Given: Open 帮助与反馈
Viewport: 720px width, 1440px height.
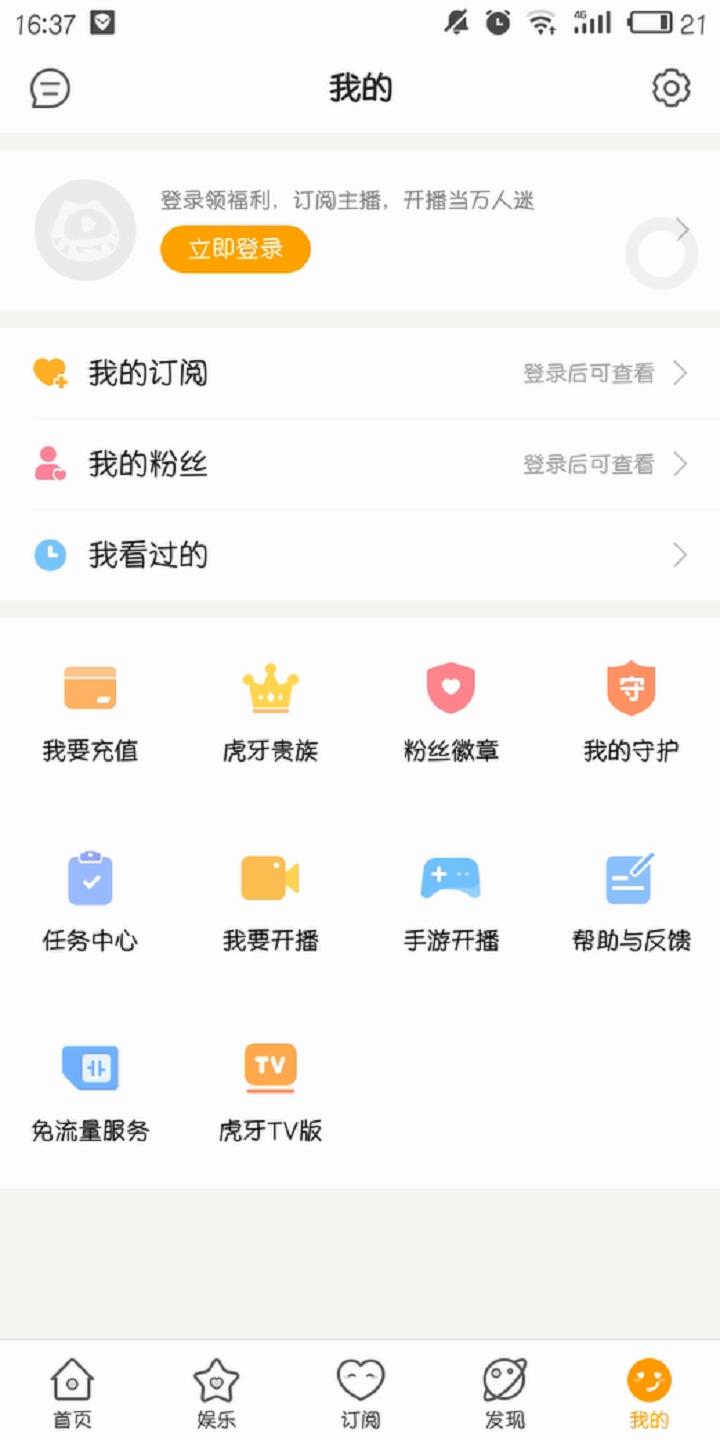Looking at the screenshot, I should coord(631,902).
